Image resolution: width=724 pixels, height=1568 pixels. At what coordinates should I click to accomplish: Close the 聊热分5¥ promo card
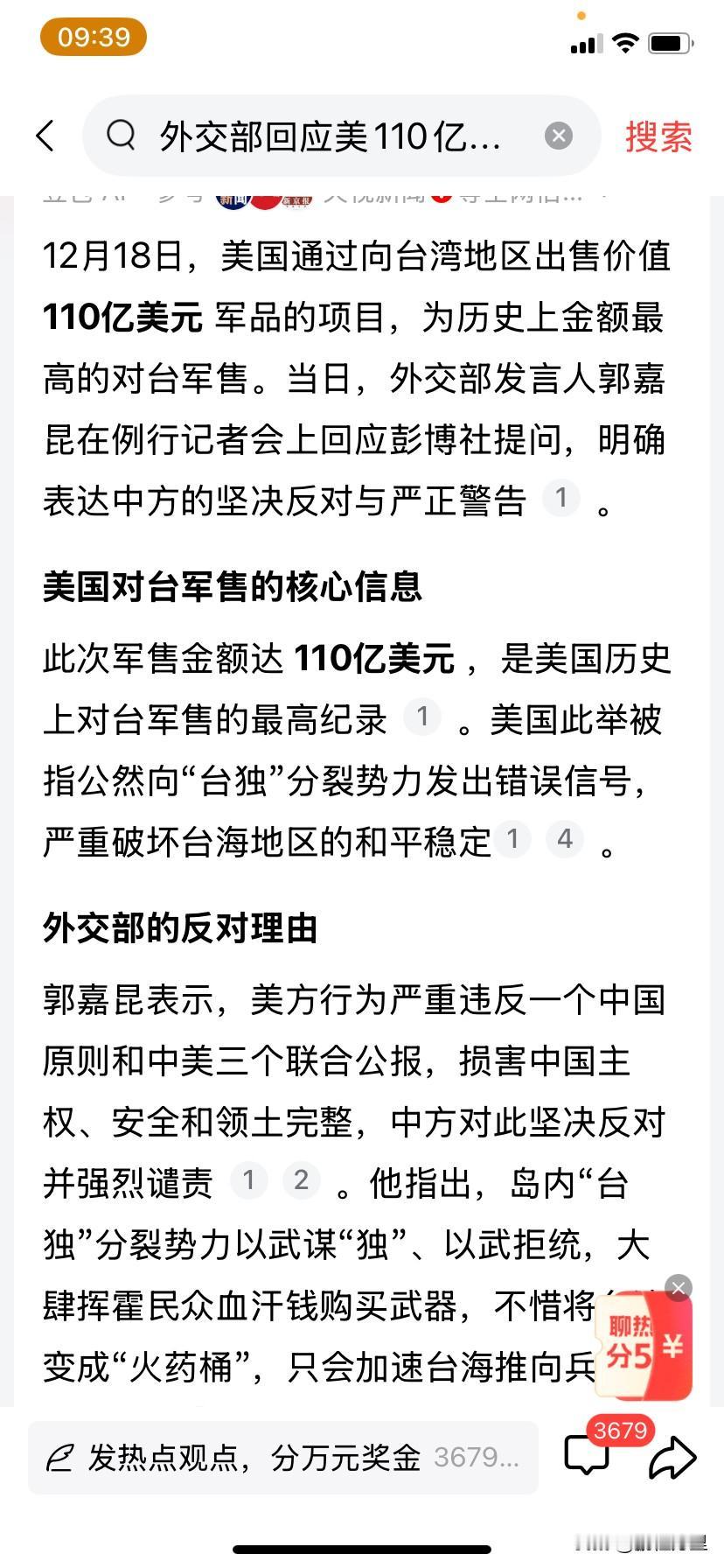pyautogui.click(x=679, y=1288)
